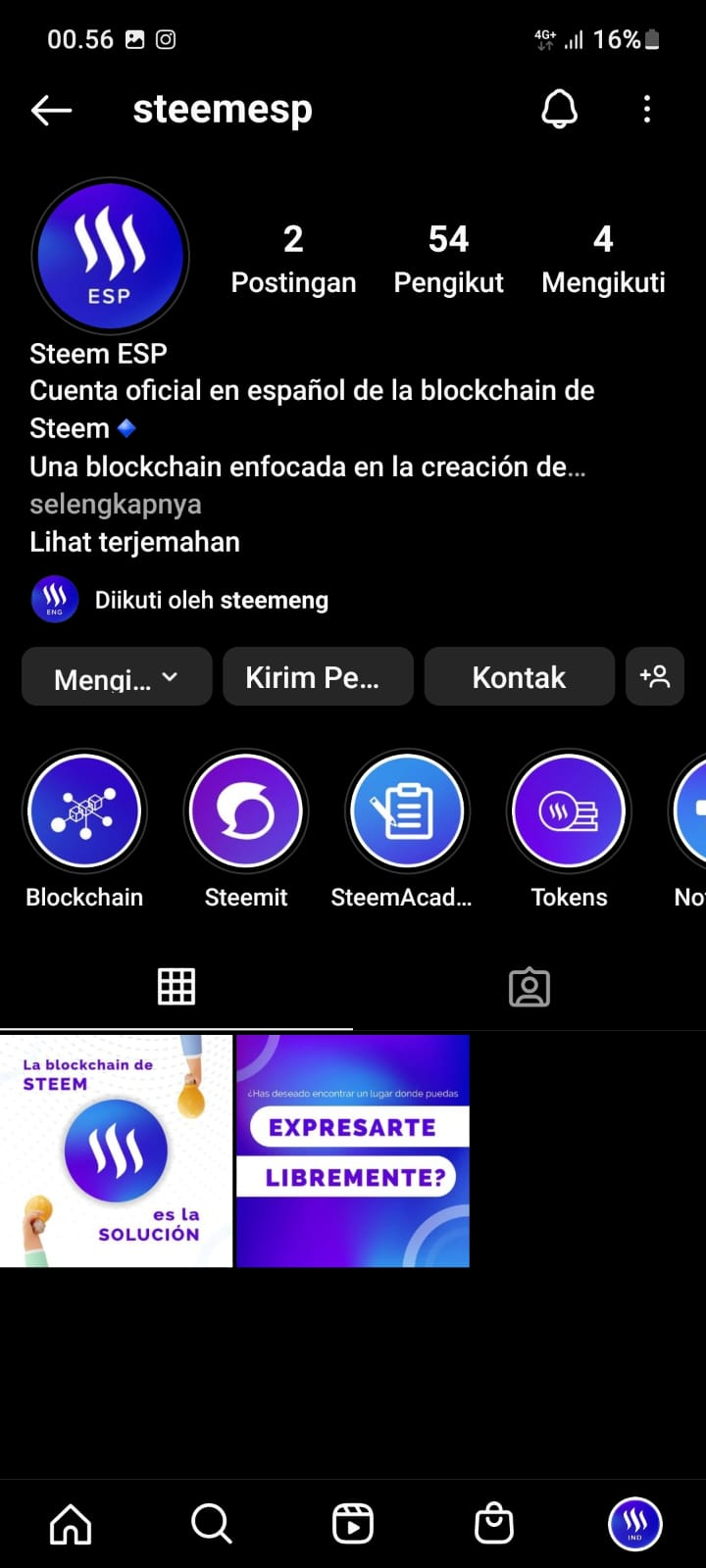The image size is (706, 1568).
Task: Switch to the tagged posts tab
Action: point(529,987)
